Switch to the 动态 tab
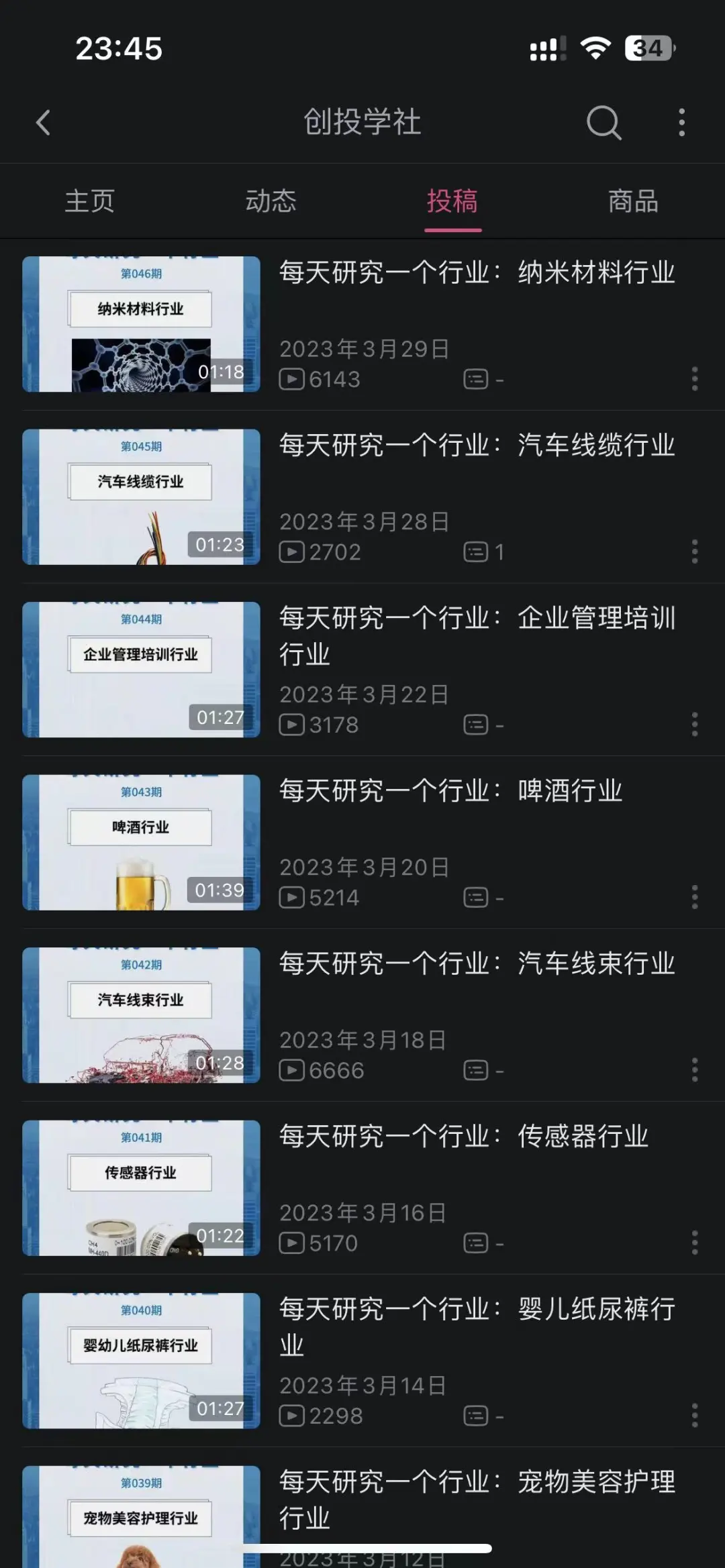The width and height of the screenshot is (725, 1568). pyautogui.click(x=271, y=200)
